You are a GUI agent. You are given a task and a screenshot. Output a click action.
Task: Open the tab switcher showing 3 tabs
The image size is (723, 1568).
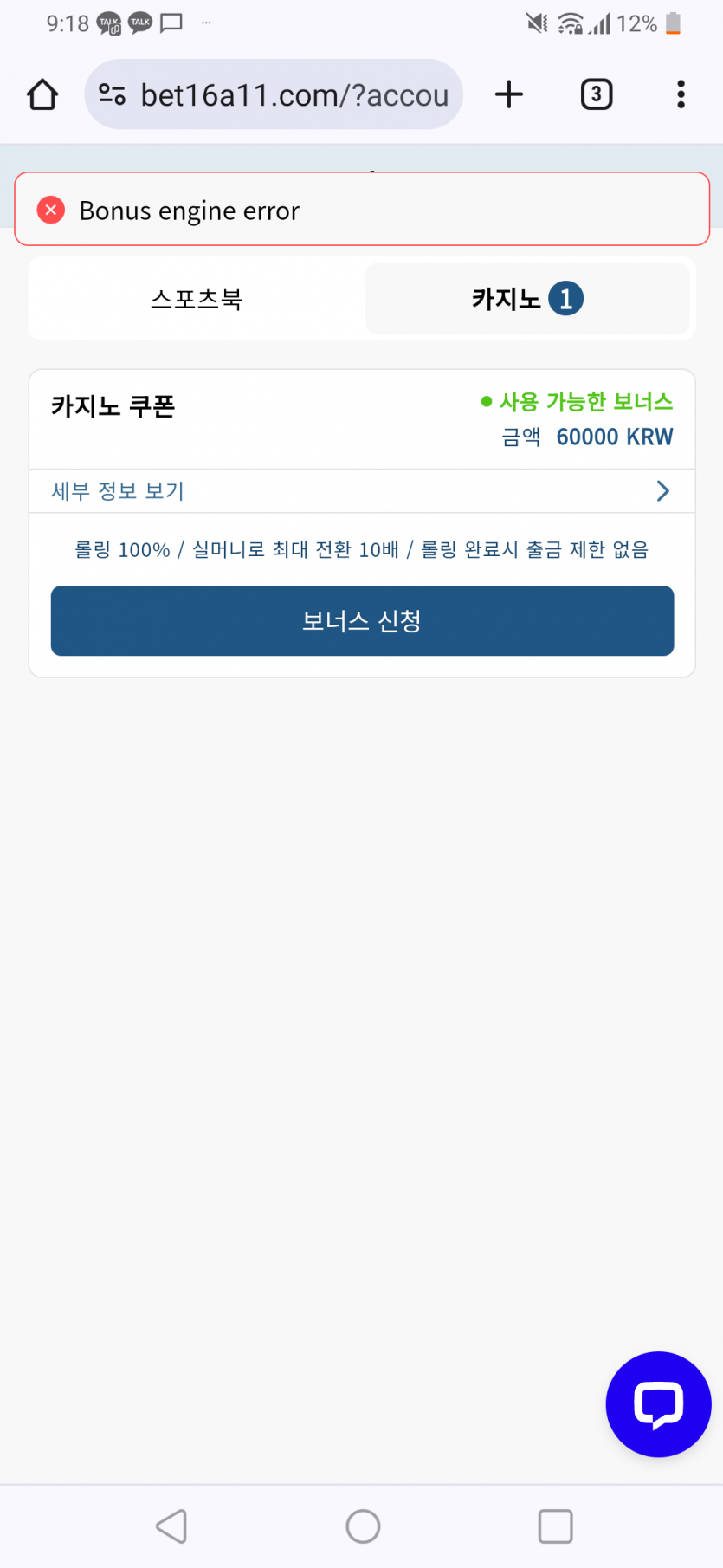tap(596, 94)
